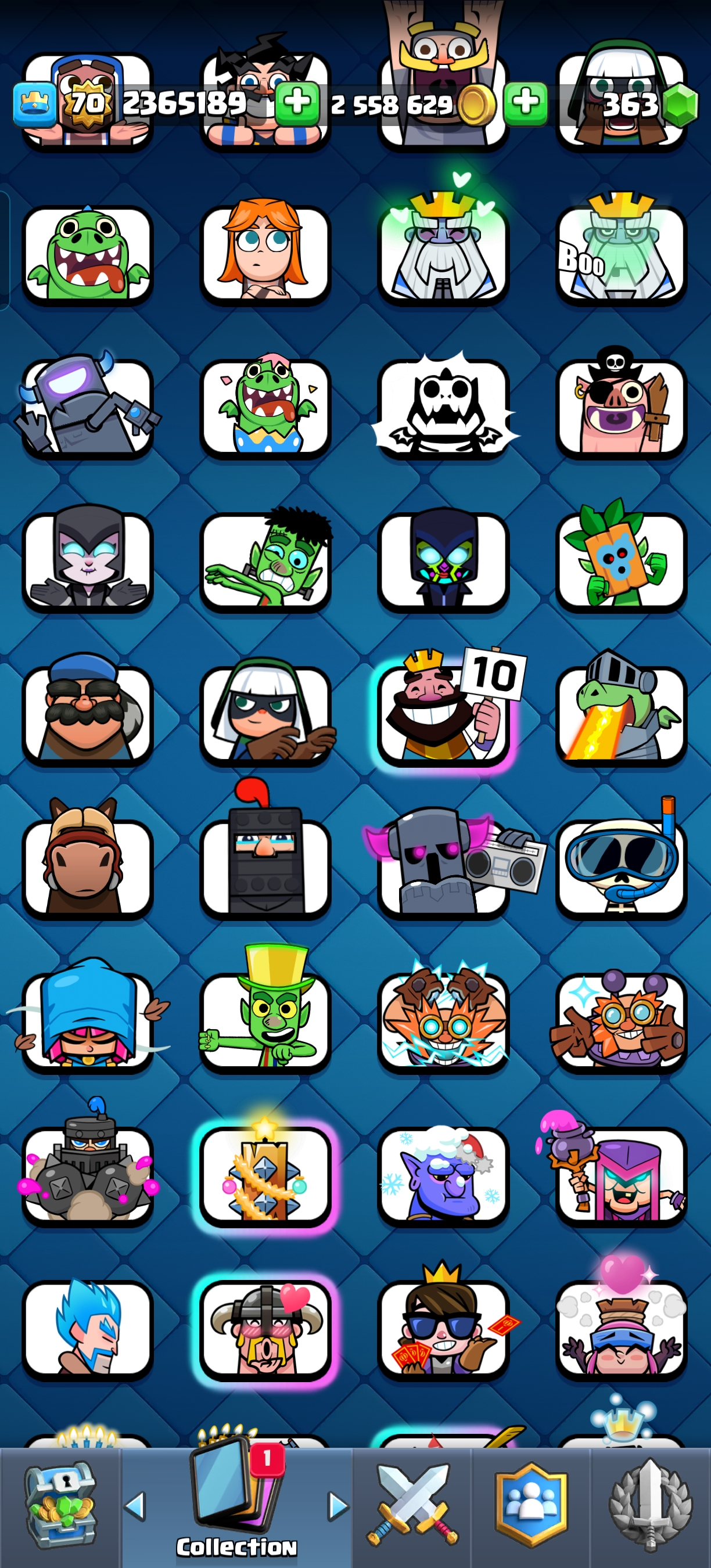The image size is (711, 1568).
Task: Tap the right arrow beside Collection
Action: click(338, 1506)
